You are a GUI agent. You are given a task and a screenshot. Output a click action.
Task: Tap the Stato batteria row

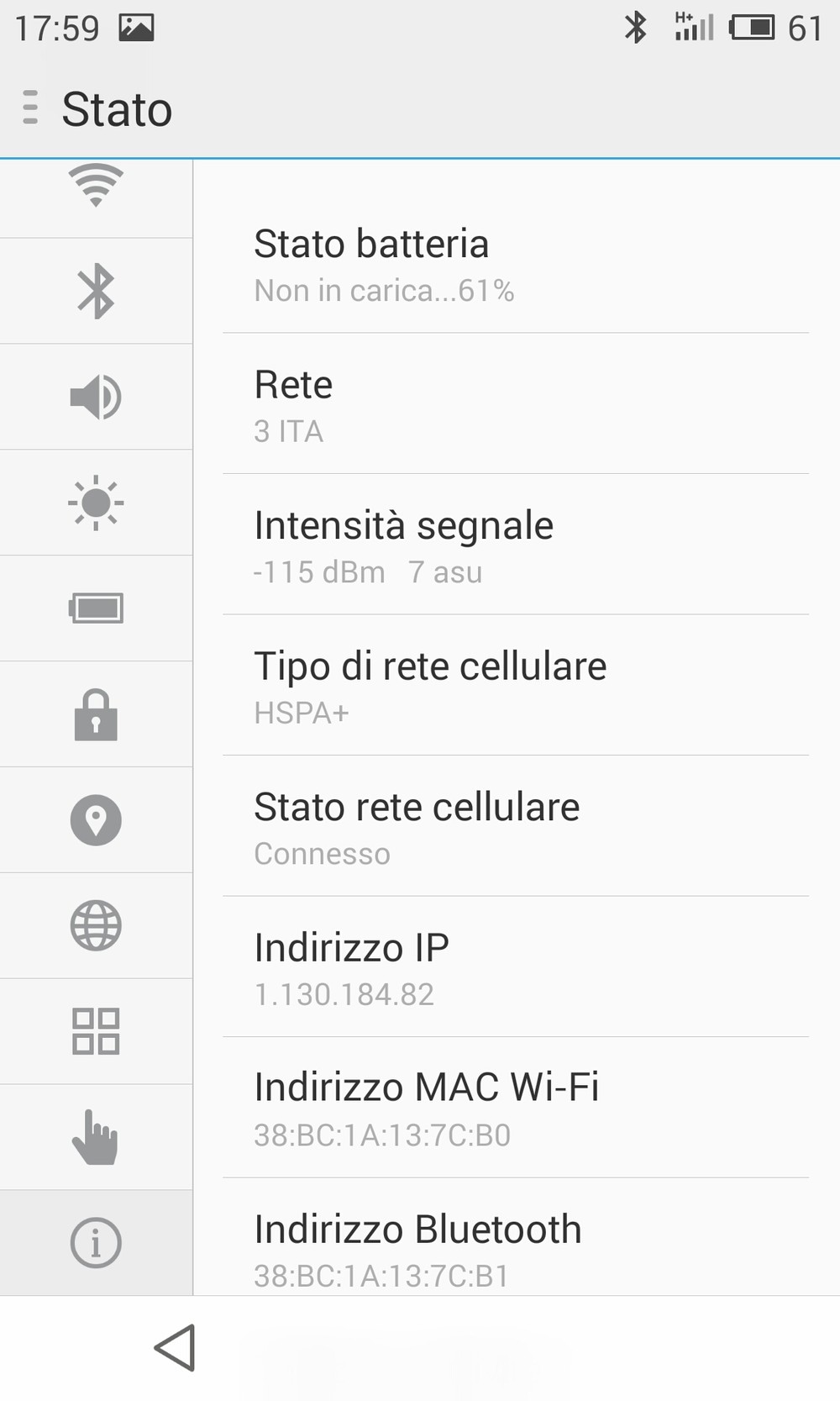[516, 264]
